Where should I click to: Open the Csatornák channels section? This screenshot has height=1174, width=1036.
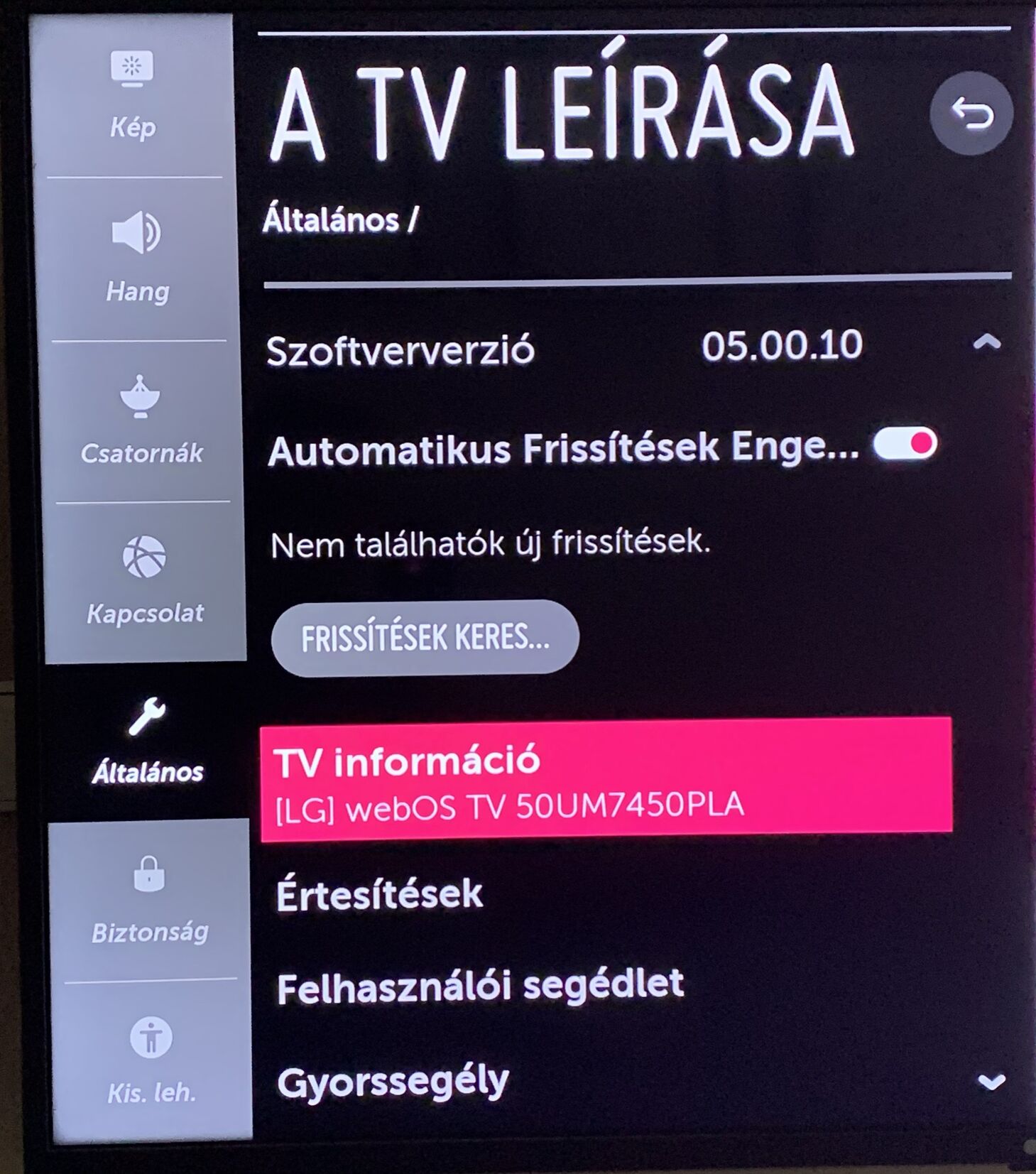point(141,421)
